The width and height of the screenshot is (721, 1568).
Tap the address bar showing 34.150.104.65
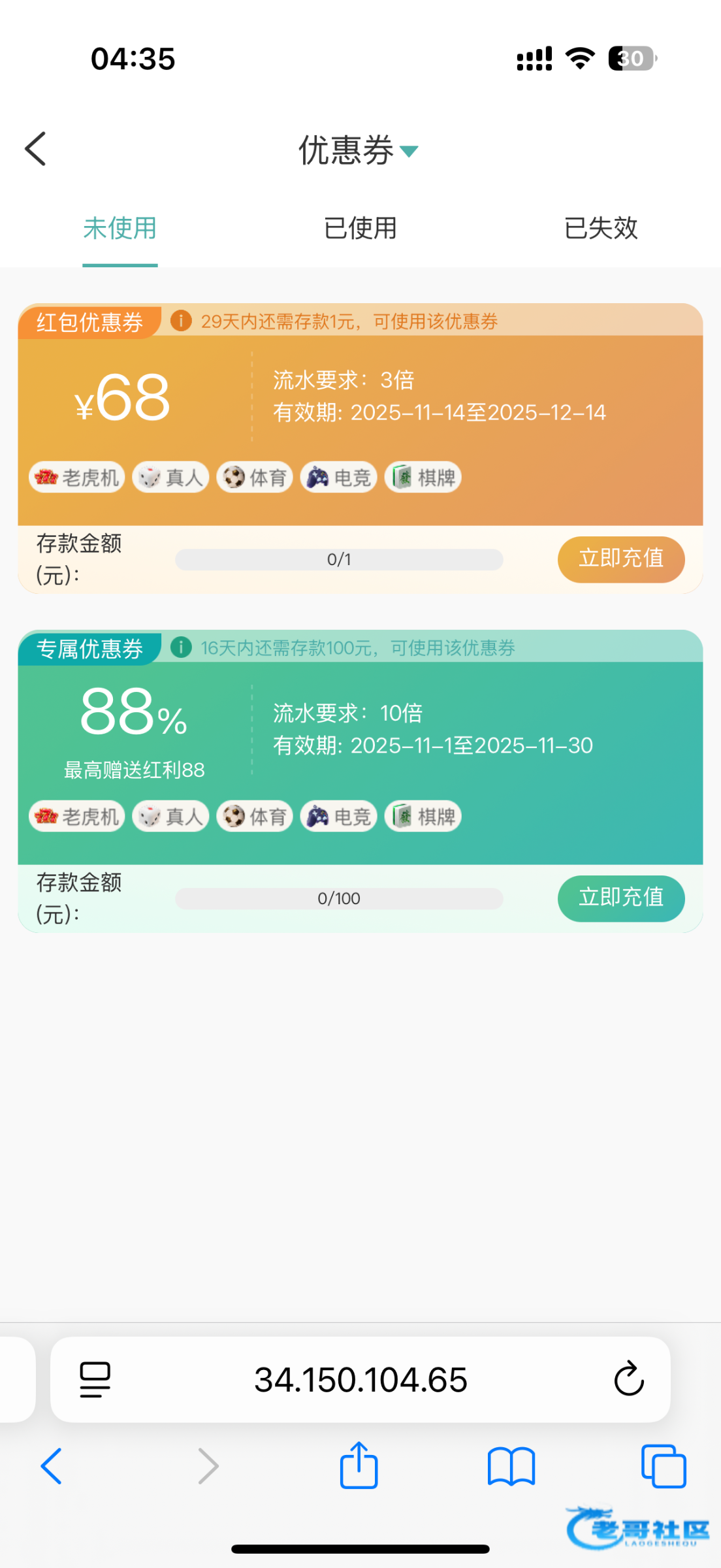360,1379
